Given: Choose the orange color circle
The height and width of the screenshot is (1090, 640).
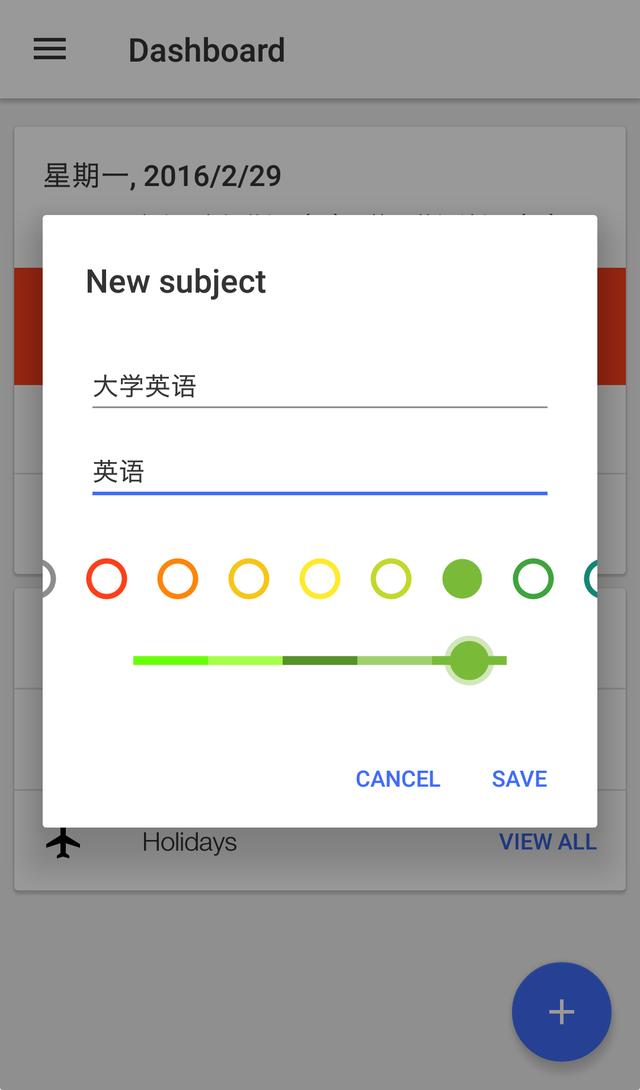Looking at the screenshot, I should click(x=178, y=578).
